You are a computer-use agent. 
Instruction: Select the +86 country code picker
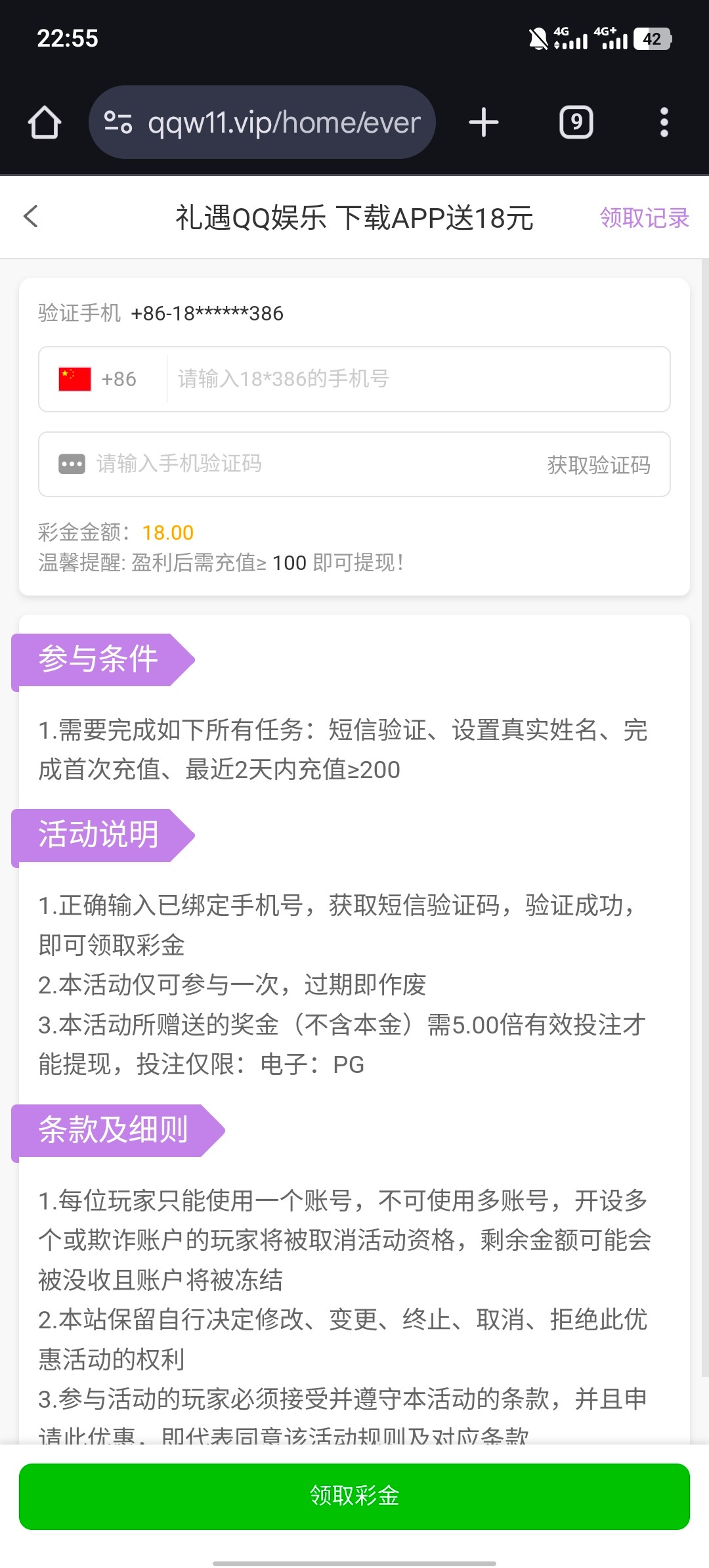pos(98,380)
